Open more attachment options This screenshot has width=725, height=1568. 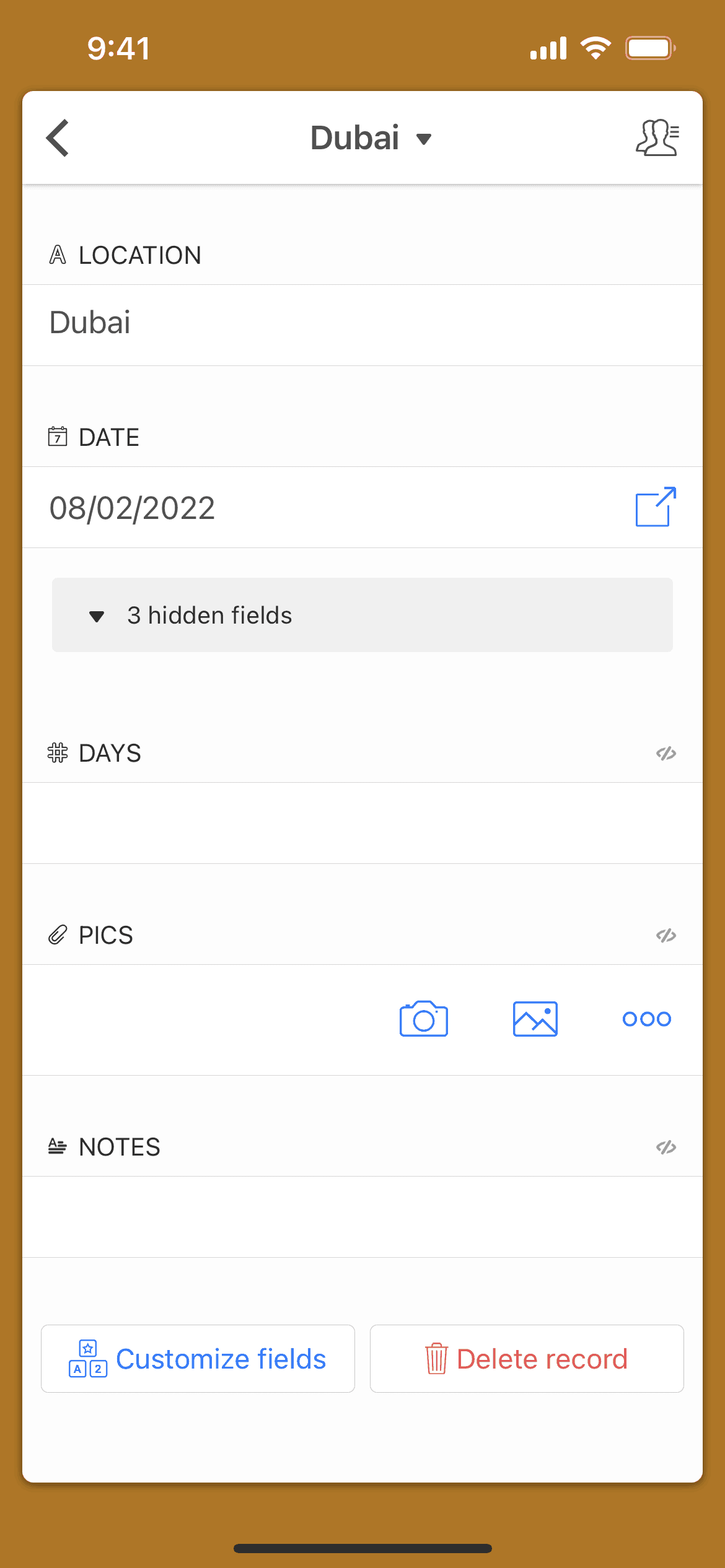(x=646, y=1019)
